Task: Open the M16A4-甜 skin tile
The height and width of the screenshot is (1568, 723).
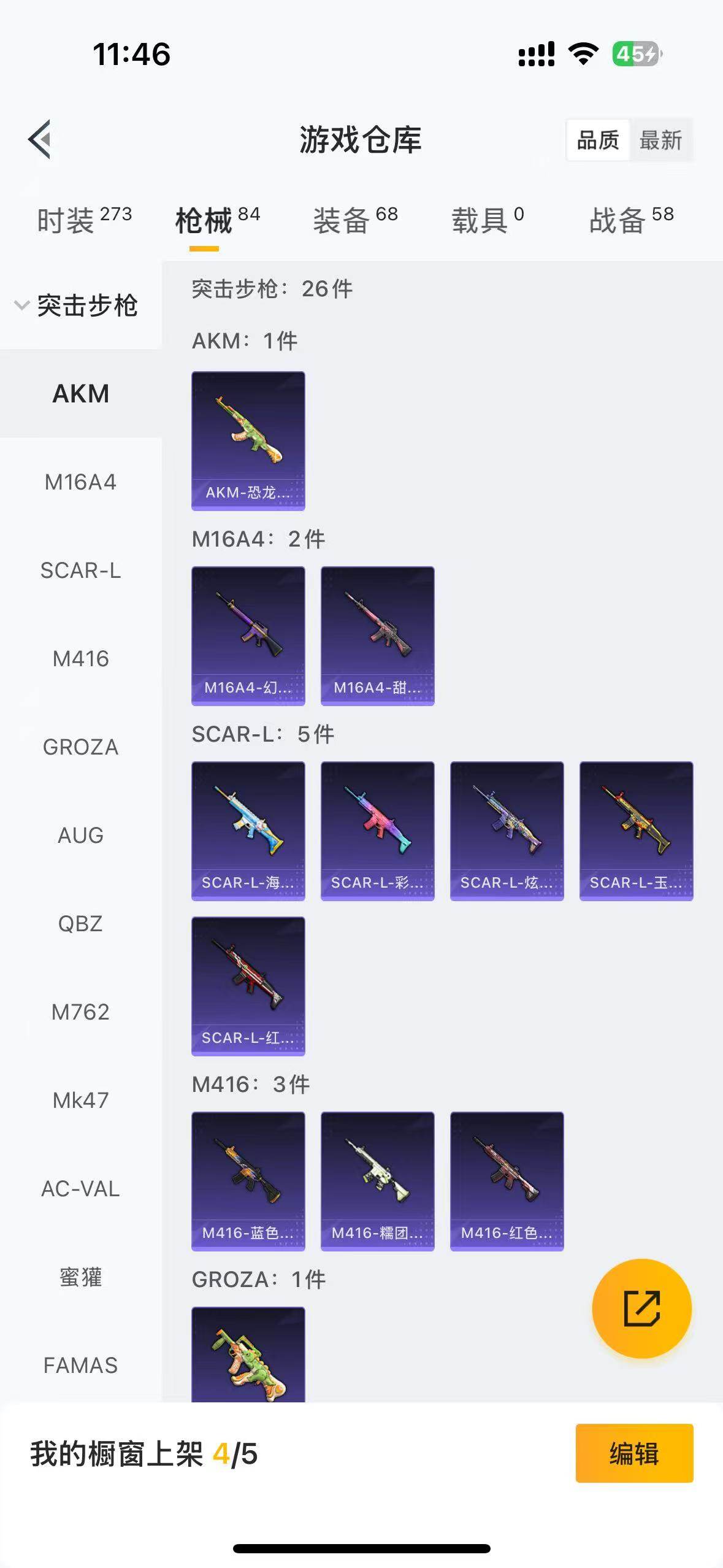Action: coord(377,636)
